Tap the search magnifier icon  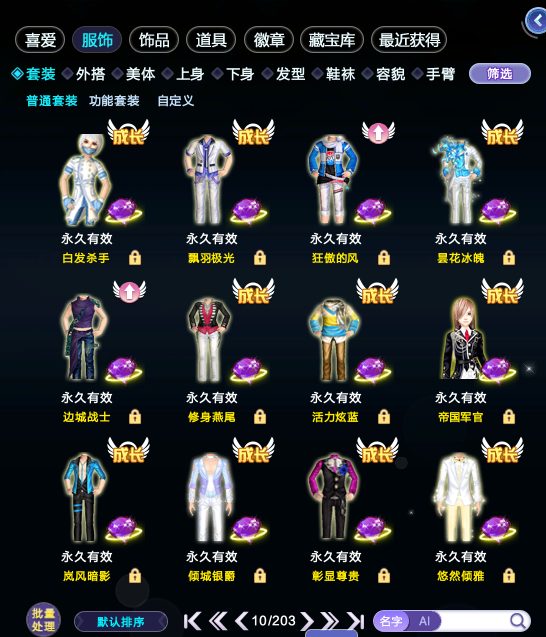tap(517, 621)
